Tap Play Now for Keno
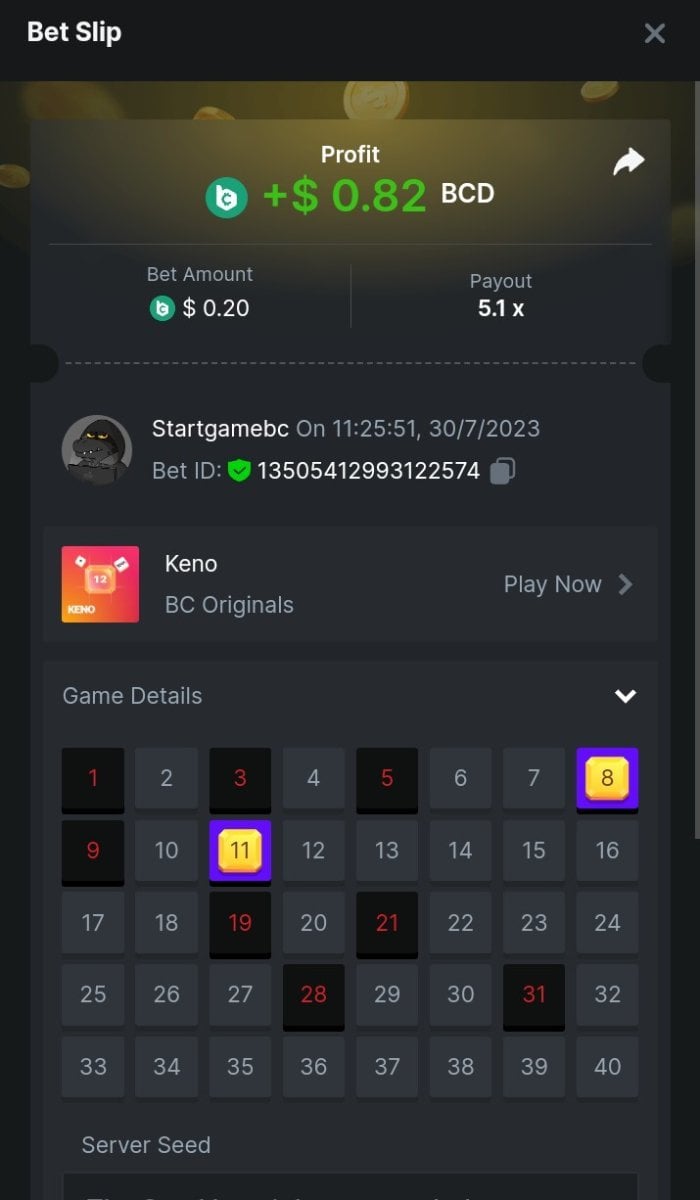This screenshot has width=700, height=1200. point(567,585)
